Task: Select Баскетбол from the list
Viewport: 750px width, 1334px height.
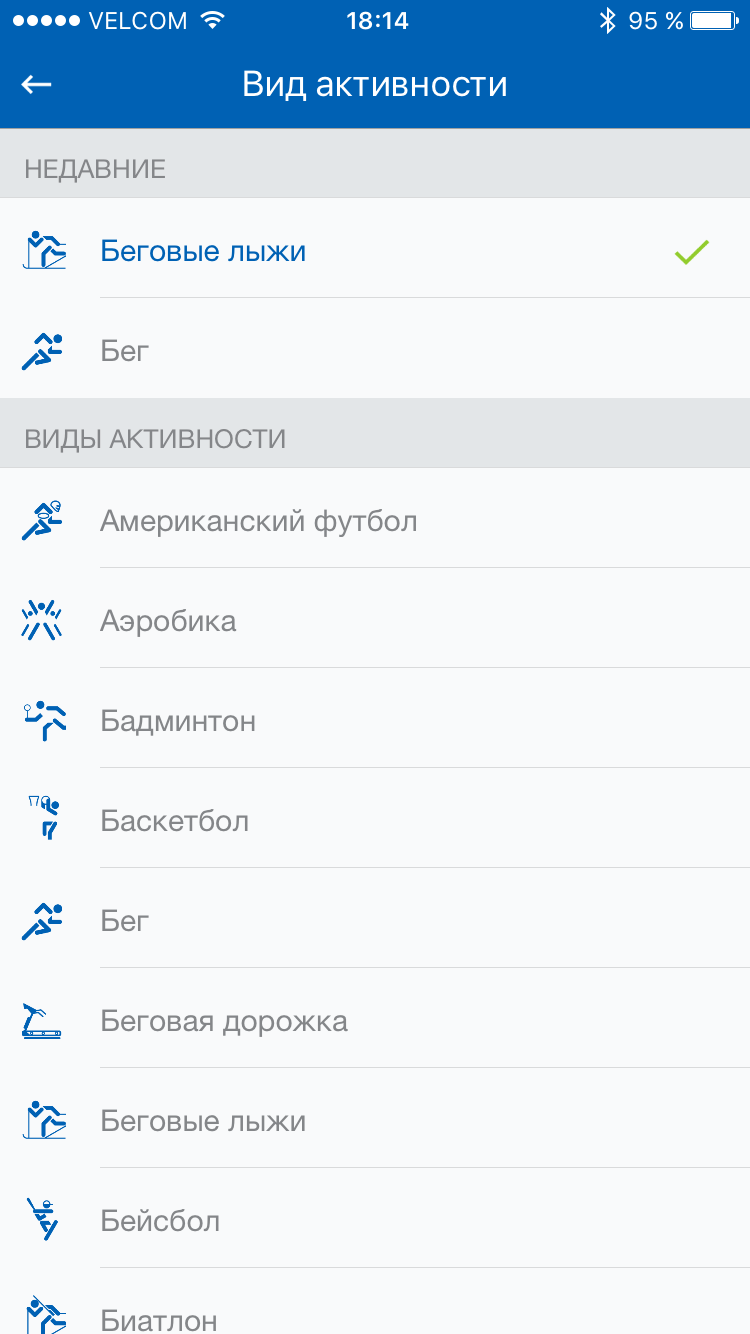Action: pyautogui.click(x=174, y=821)
